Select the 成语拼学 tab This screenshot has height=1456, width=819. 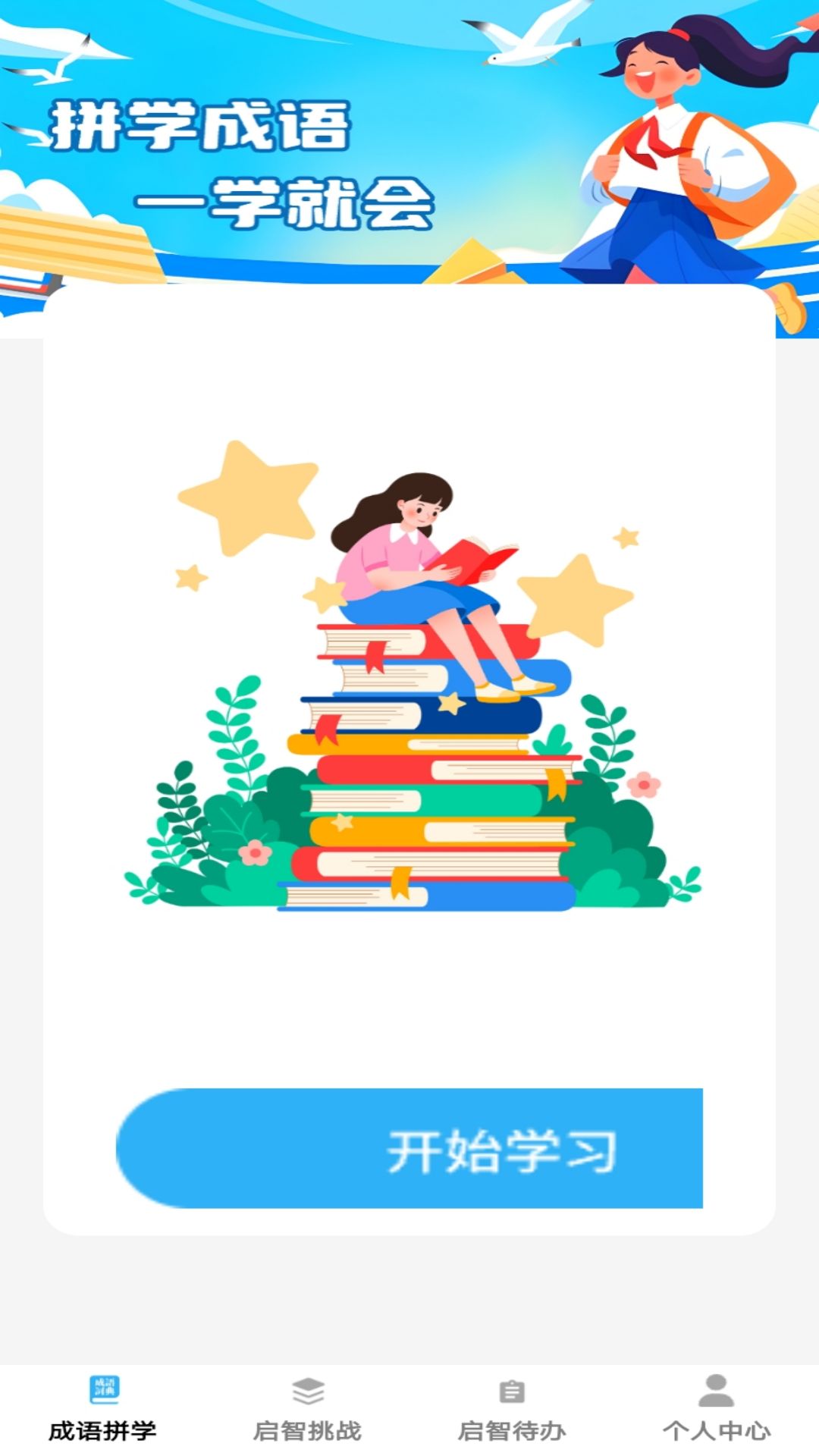[x=102, y=1410]
